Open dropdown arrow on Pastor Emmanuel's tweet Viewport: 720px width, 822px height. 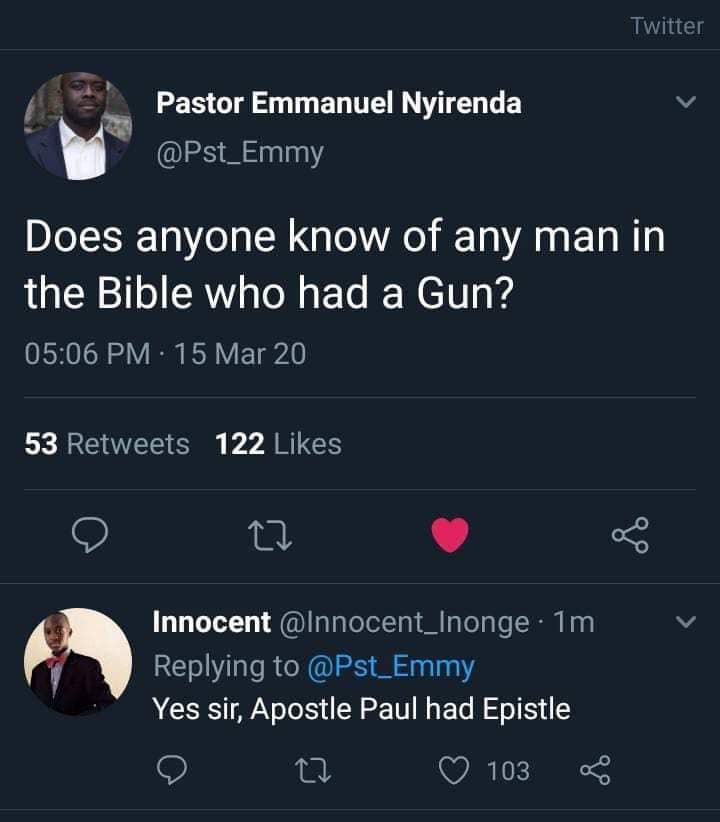coord(685,103)
